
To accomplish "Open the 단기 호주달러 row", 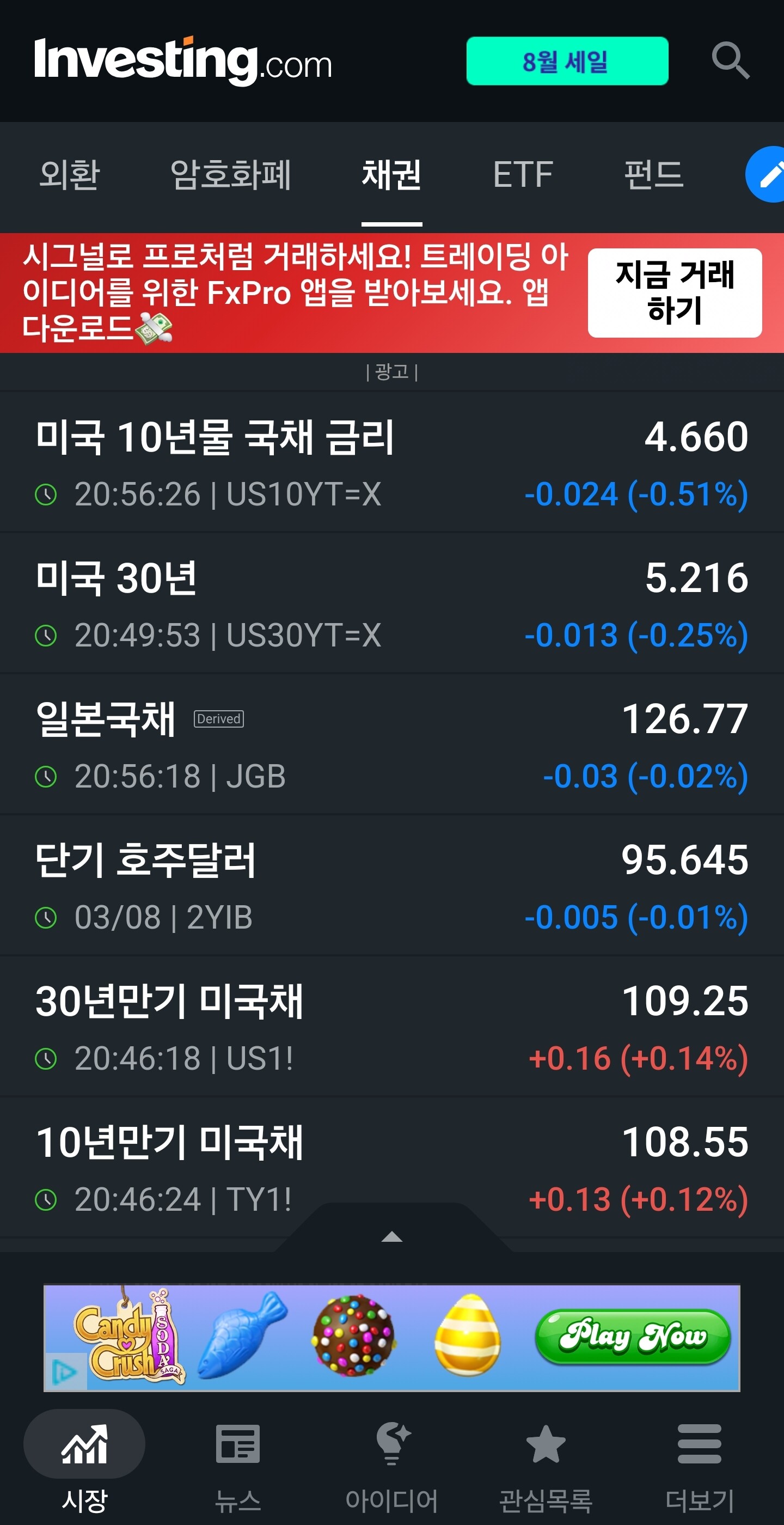I will [x=391, y=885].
